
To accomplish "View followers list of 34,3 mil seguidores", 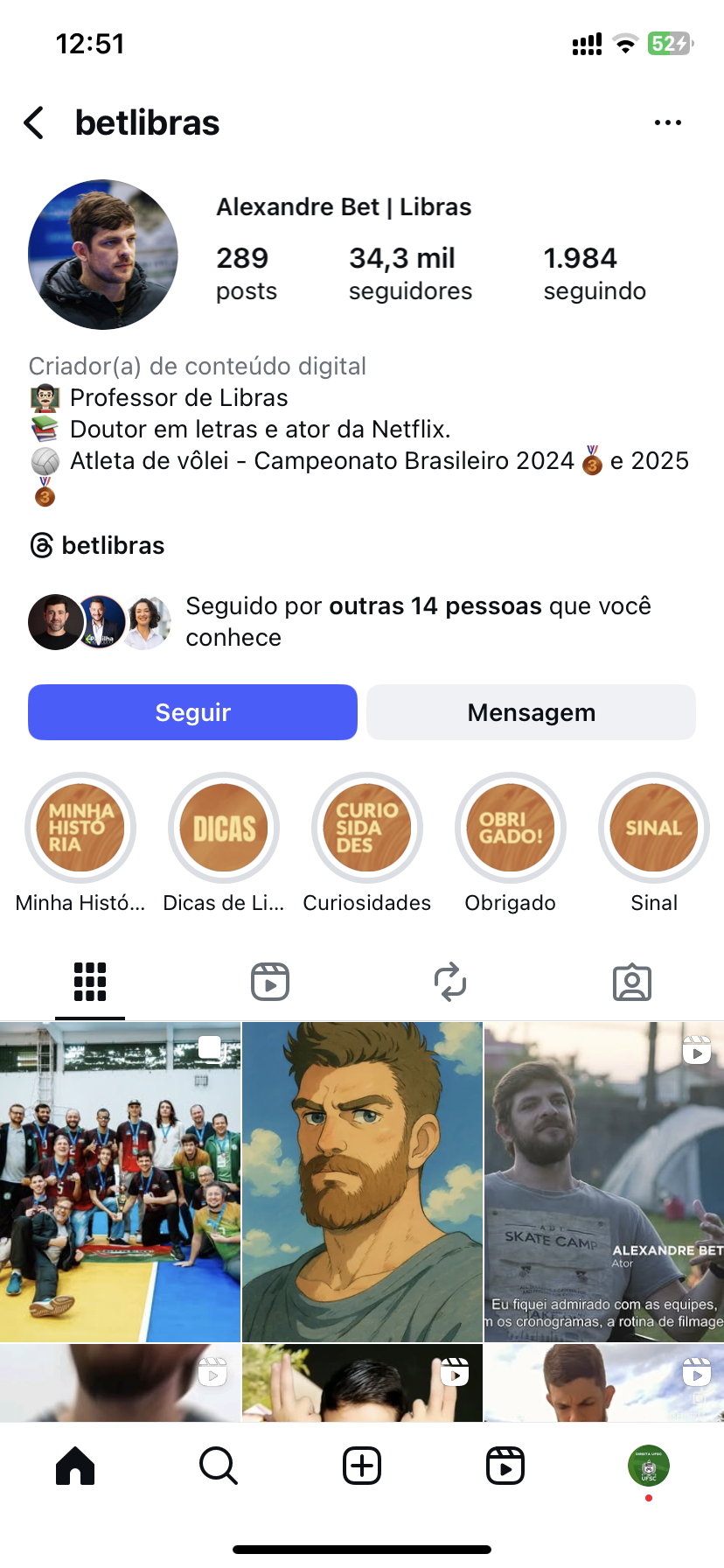I will (x=410, y=274).
